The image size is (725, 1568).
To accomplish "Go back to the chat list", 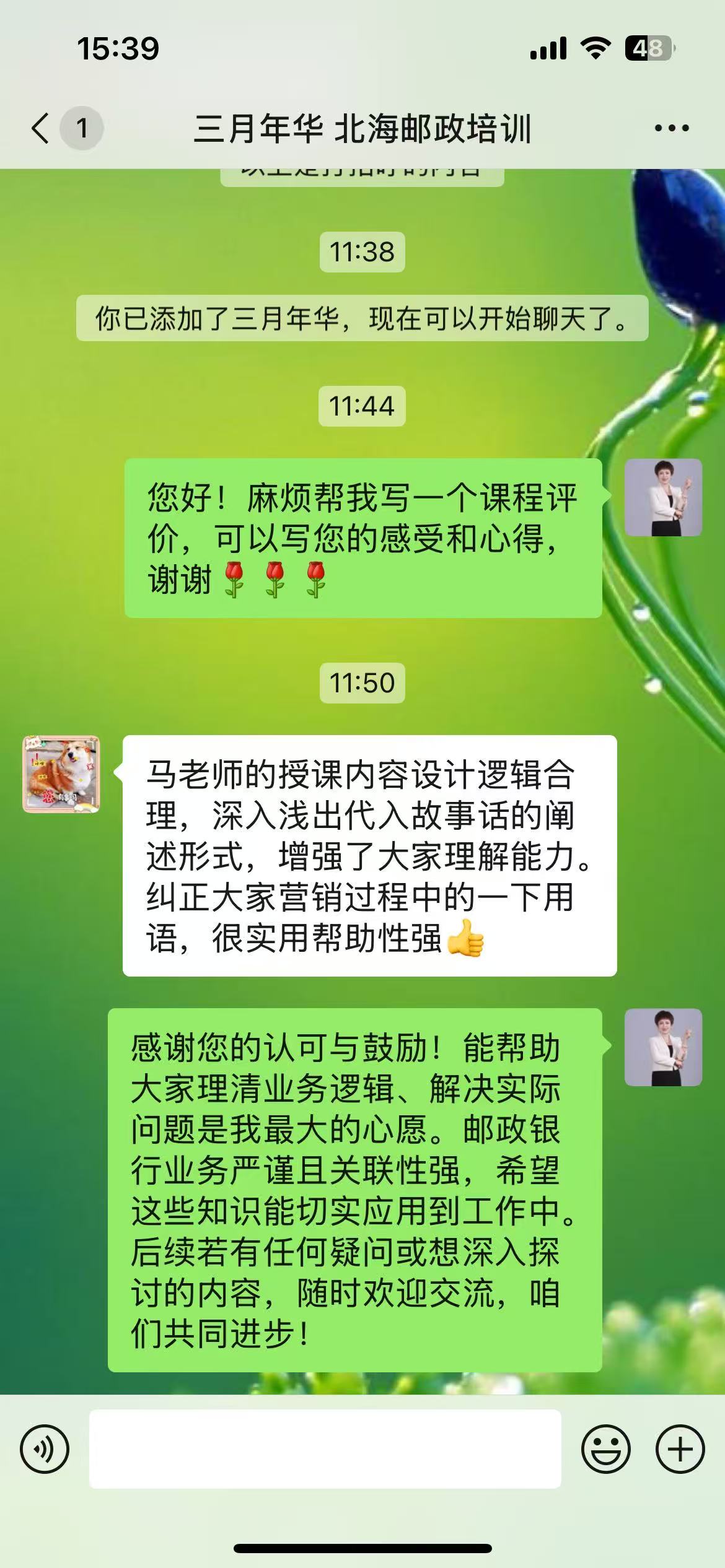I will click(x=41, y=128).
